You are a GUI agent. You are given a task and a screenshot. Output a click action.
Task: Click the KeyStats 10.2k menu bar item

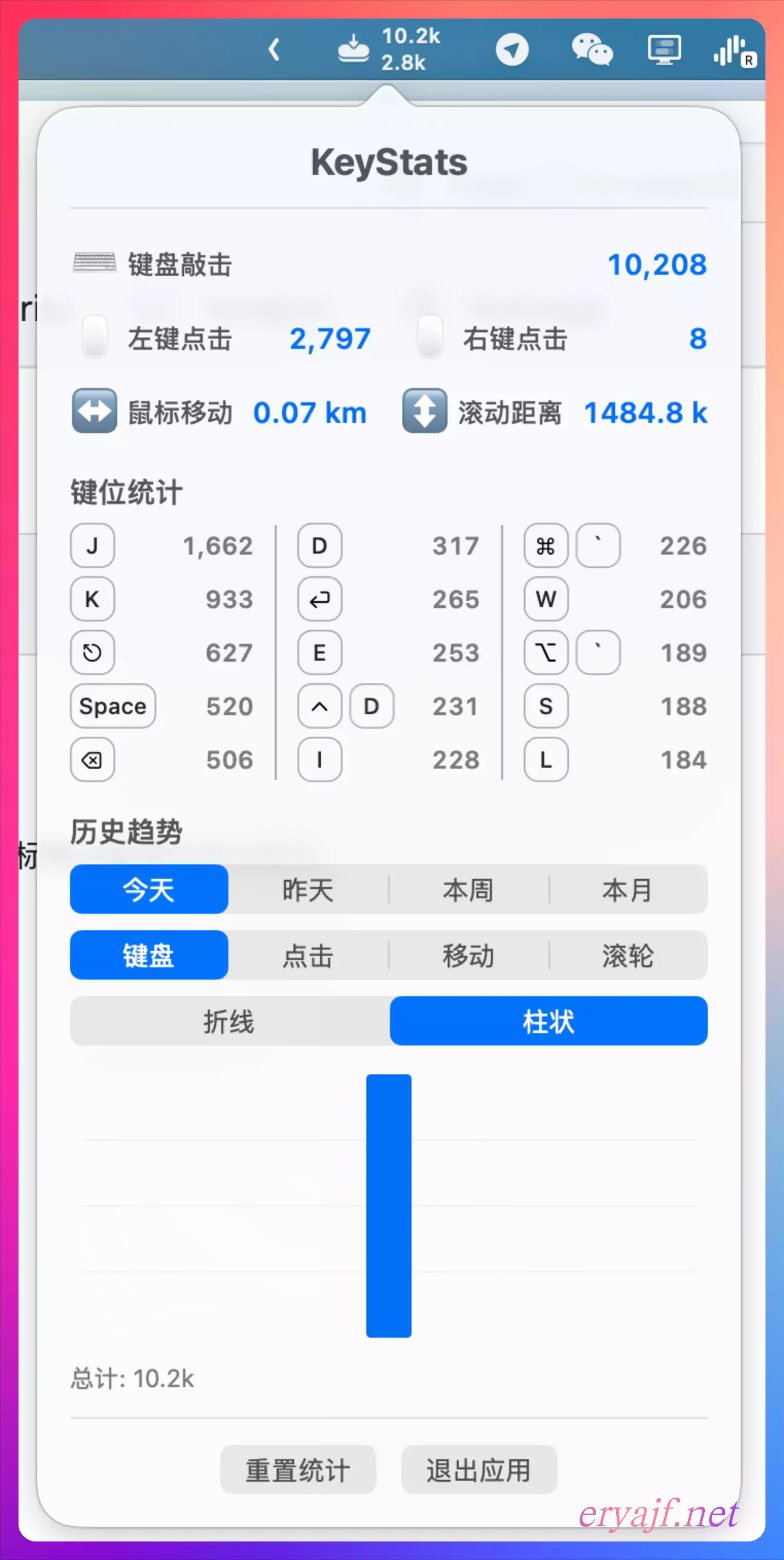389,50
